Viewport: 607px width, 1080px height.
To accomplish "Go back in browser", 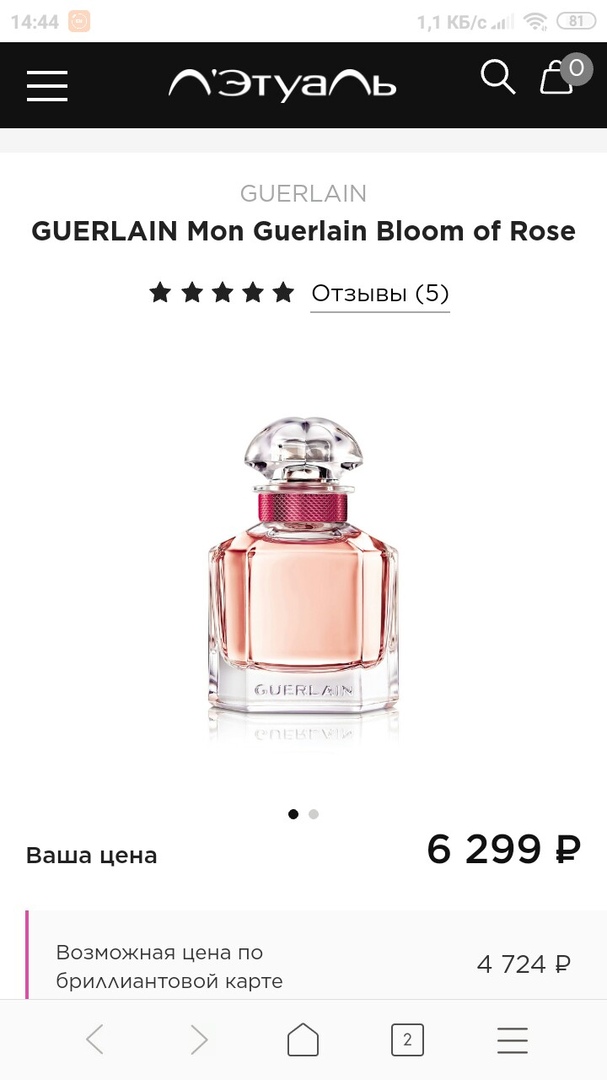I will click(x=95, y=1040).
